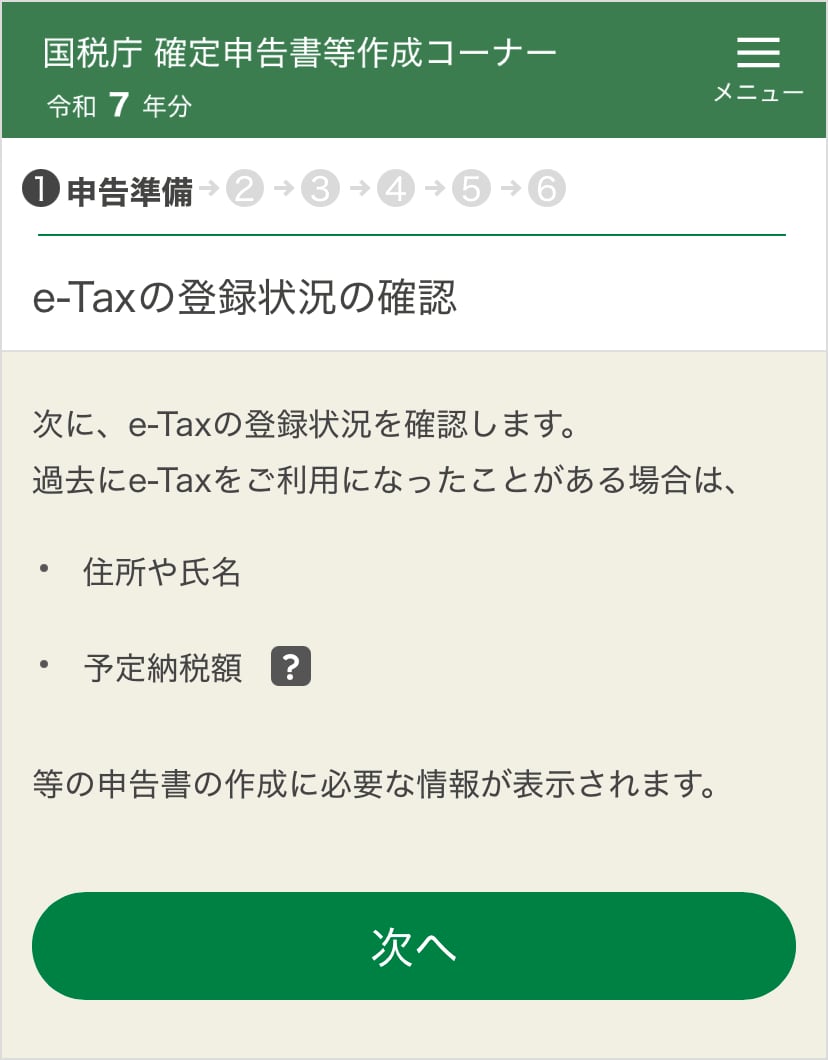Select the final step ⑥ icon
This screenshot has height=1060, width=828.
coord(545,188)
